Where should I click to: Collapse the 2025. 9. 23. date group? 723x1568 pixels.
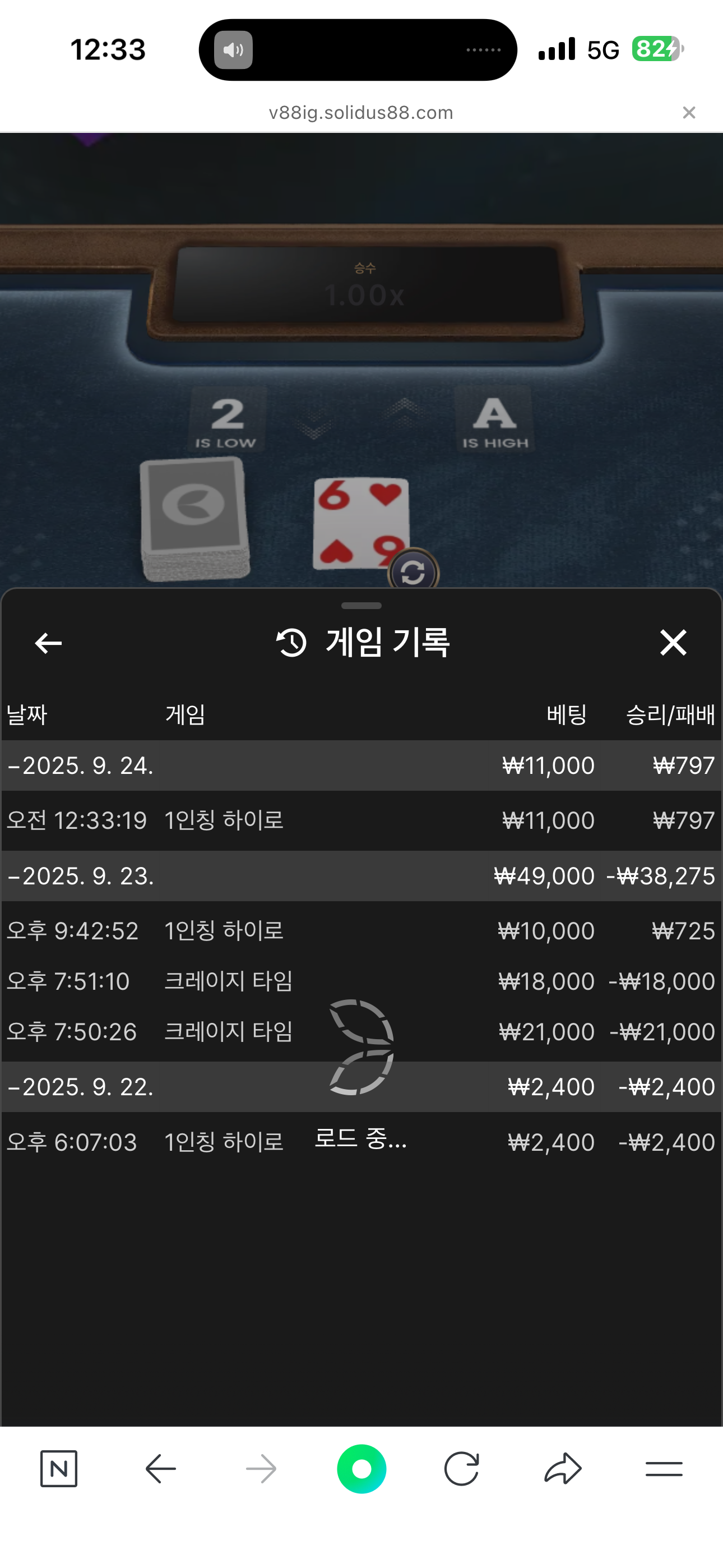[x=80, y=876]
